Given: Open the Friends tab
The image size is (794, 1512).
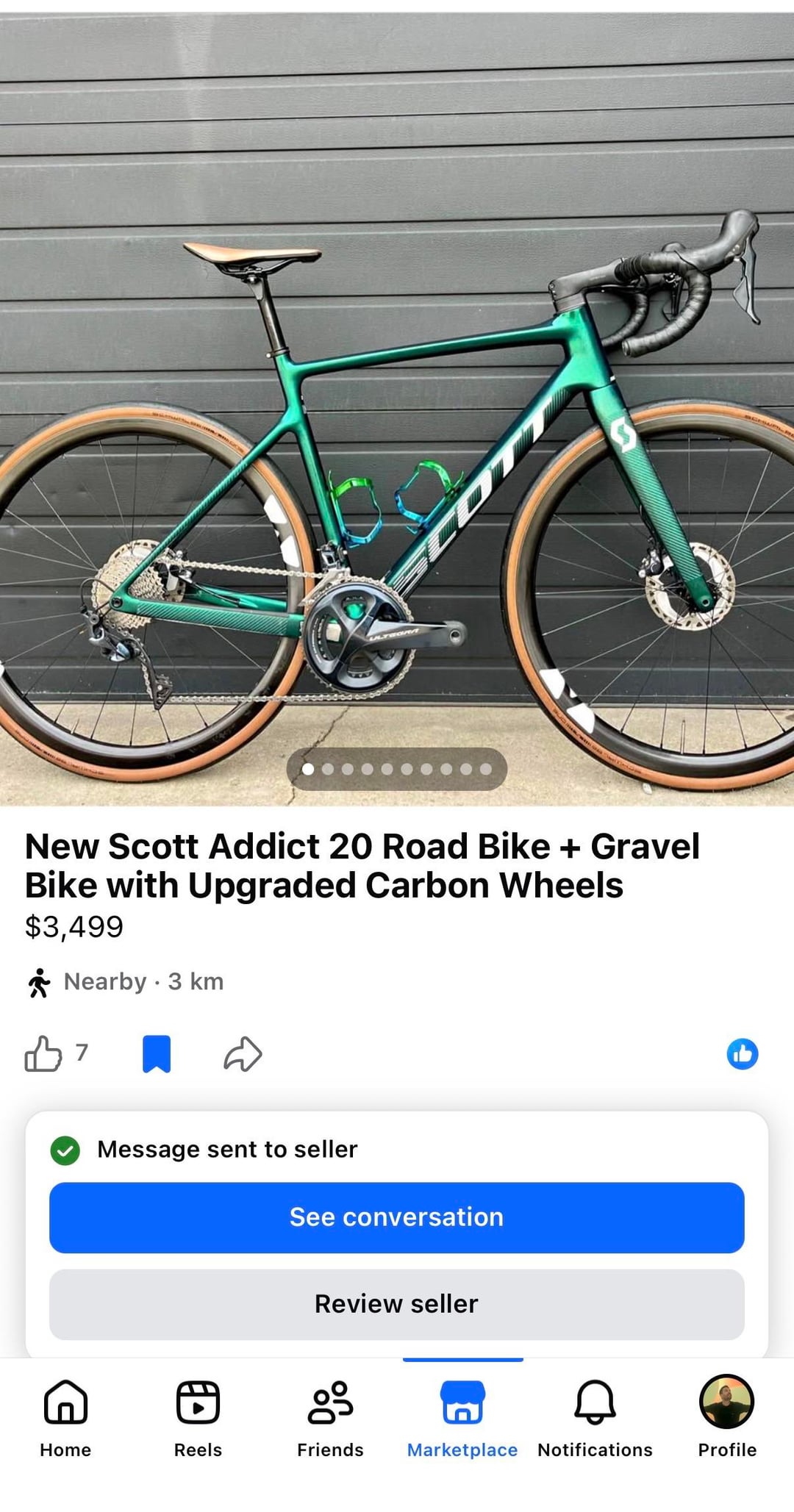Looking at the screenshot, I should click(330, 1417).
